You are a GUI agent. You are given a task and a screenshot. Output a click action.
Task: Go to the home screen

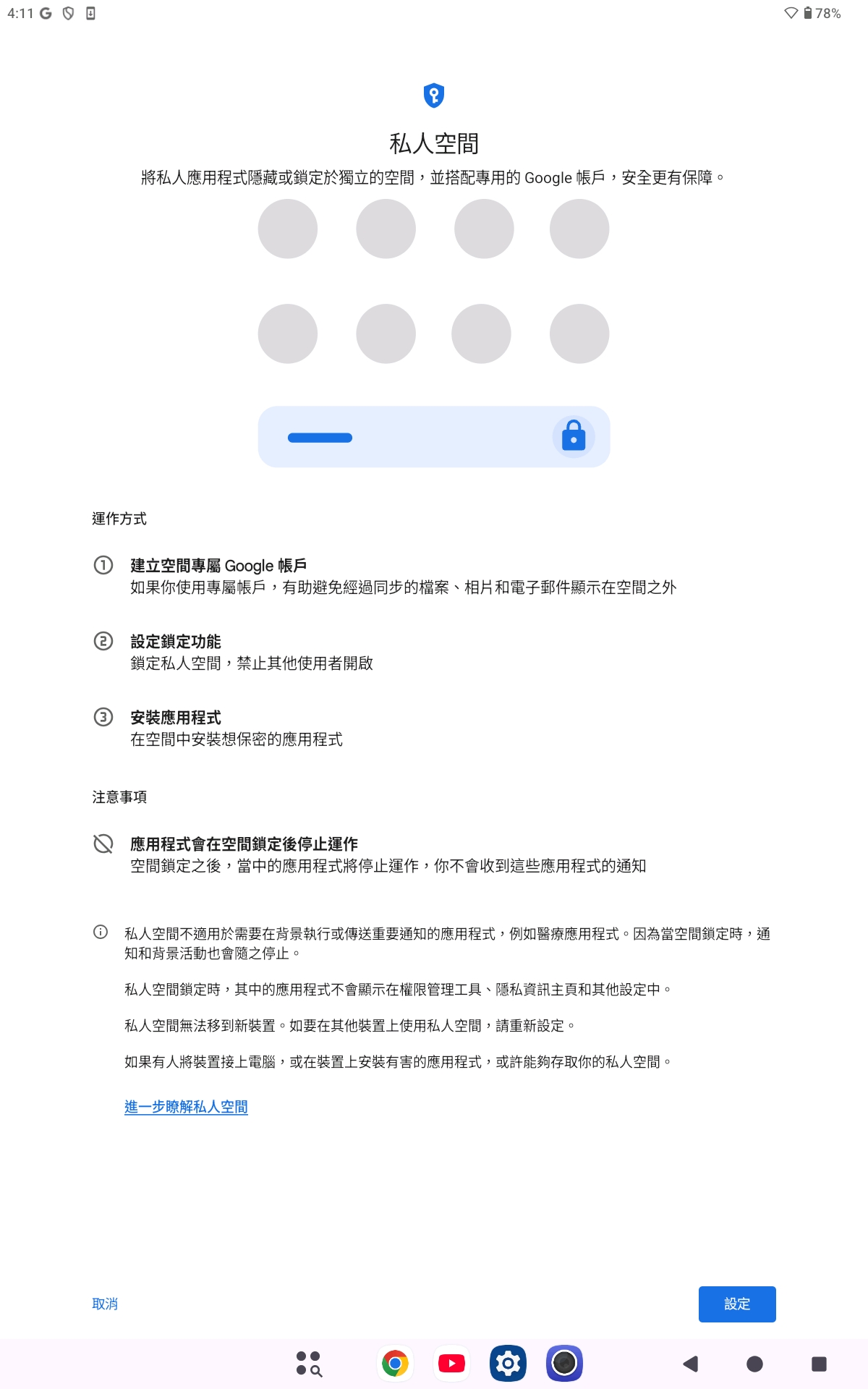pos(754,1364)
